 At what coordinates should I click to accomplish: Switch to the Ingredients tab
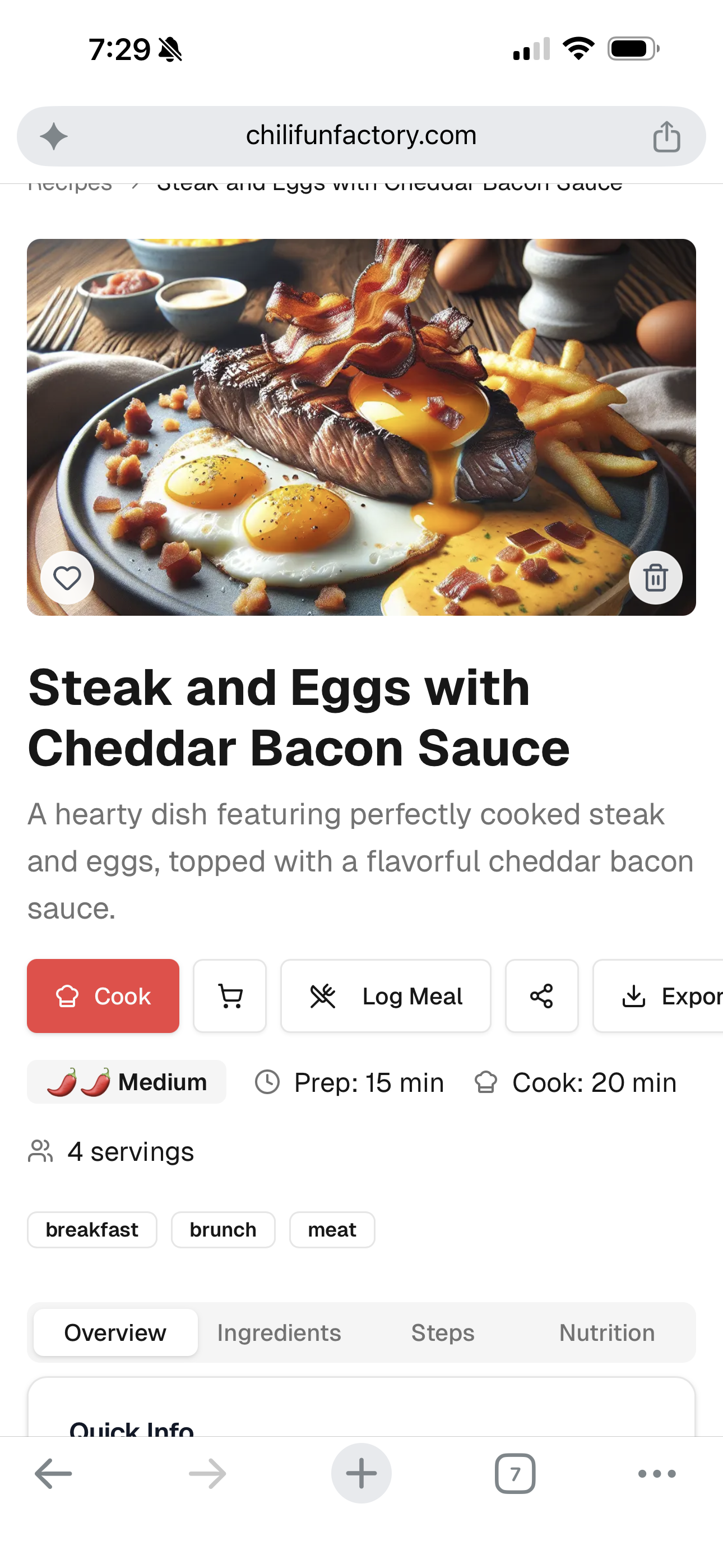coord(279,1332)
